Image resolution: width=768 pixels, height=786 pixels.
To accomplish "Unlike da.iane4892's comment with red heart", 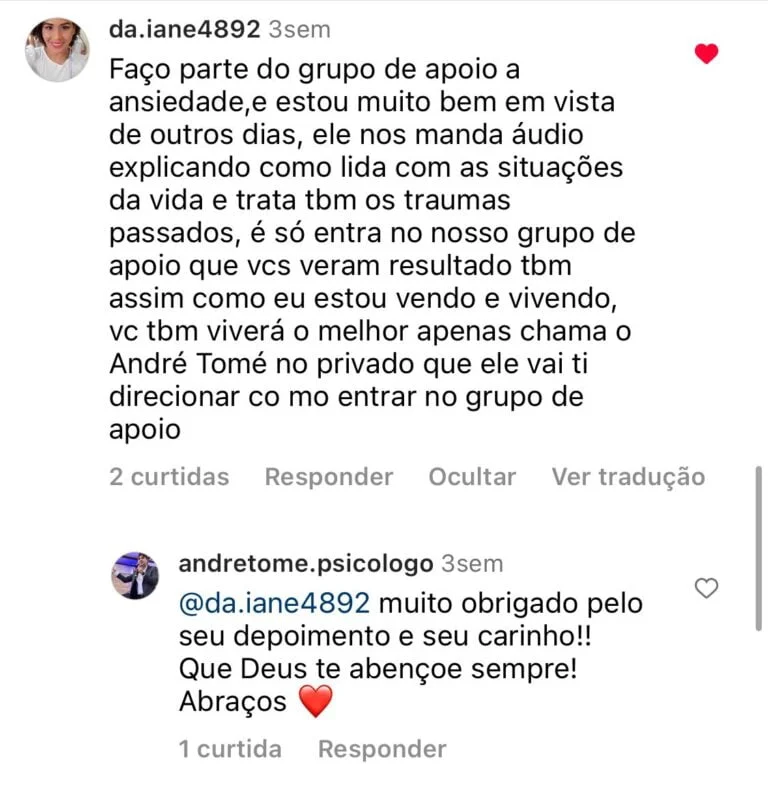I will tap(707, 54).
